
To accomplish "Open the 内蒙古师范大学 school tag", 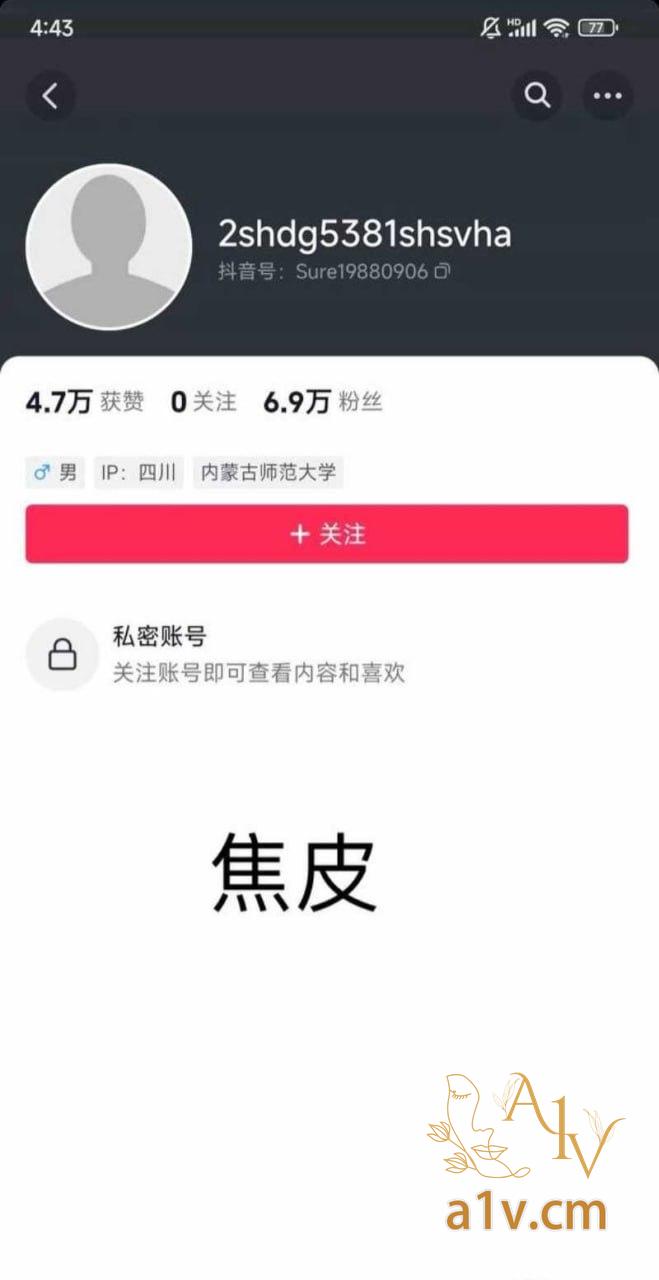I will [x=268, y=472].
